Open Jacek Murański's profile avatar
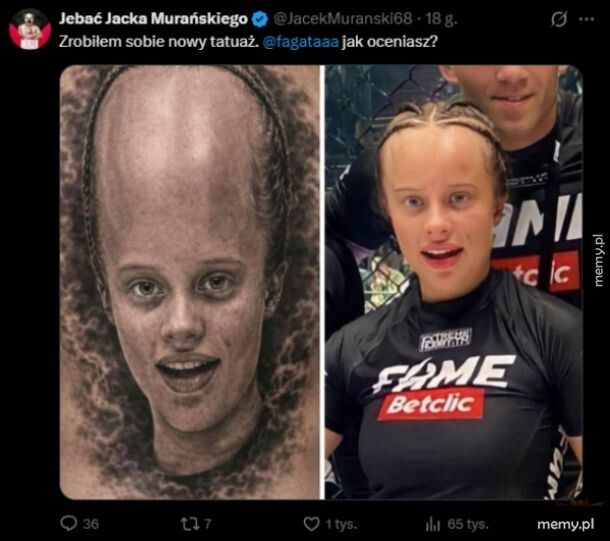The height and width of the screenshot is (541, 610). [x=29, y=28]
